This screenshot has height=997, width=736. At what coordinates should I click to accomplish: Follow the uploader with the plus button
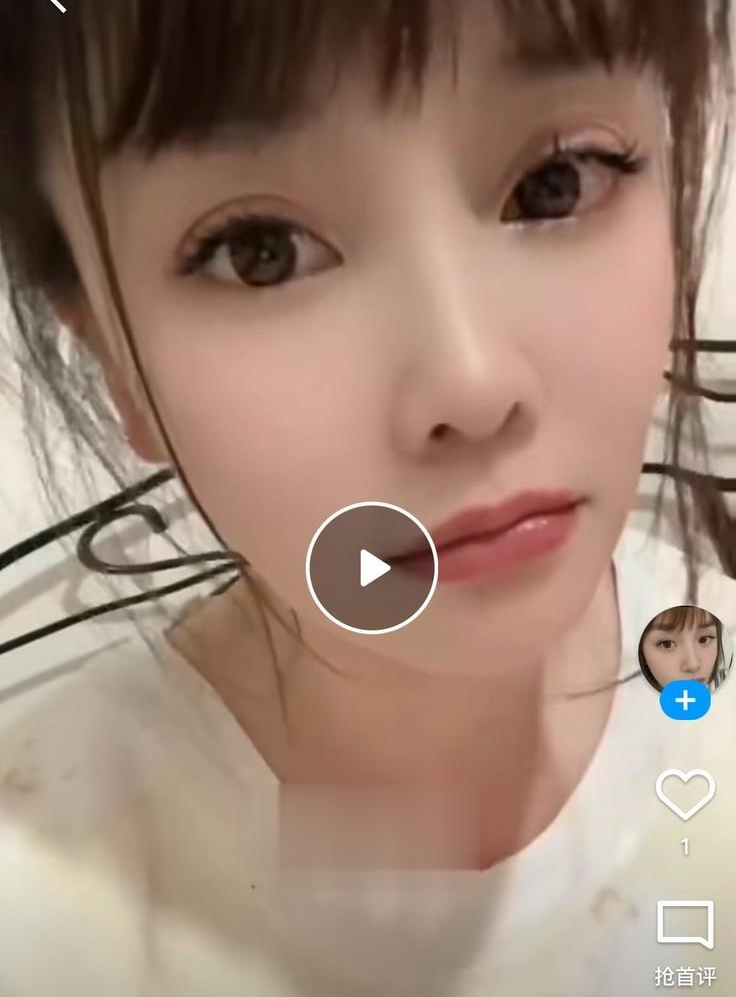click(685, 700)
